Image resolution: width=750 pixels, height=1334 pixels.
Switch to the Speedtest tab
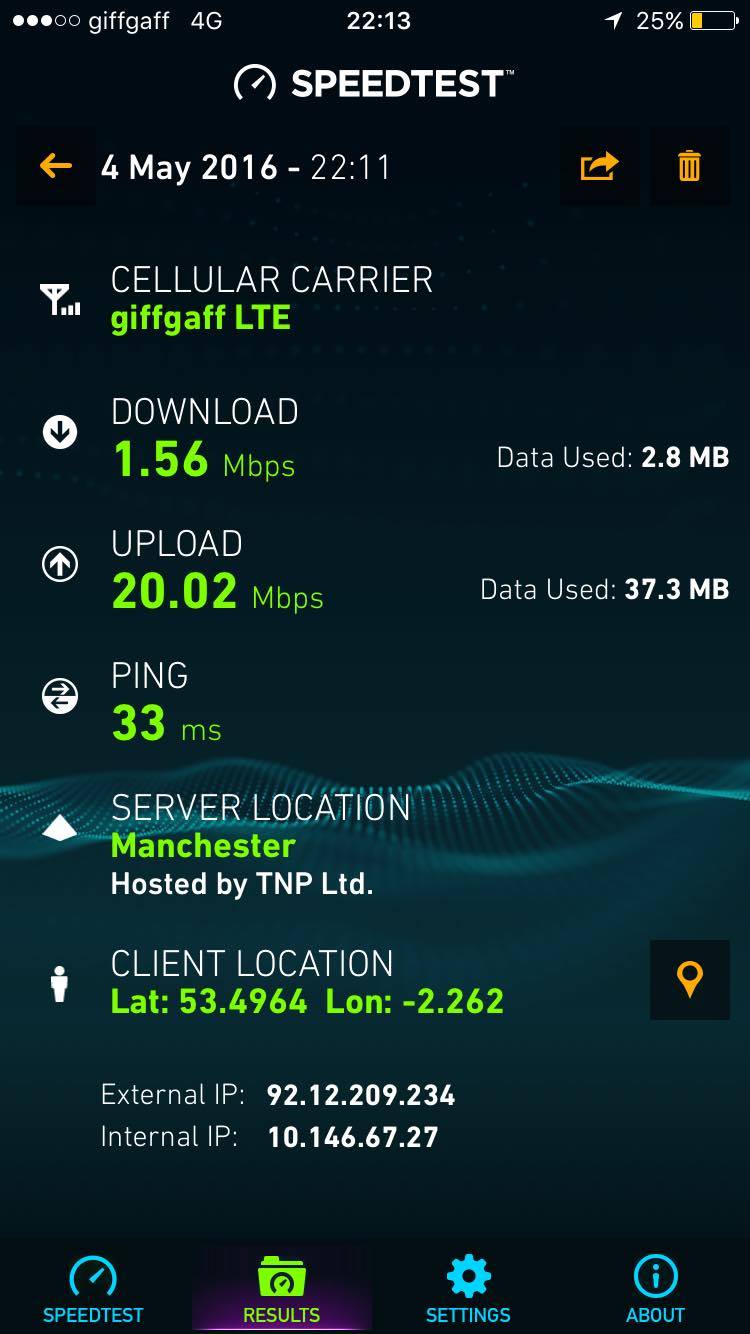point(93,1290)
